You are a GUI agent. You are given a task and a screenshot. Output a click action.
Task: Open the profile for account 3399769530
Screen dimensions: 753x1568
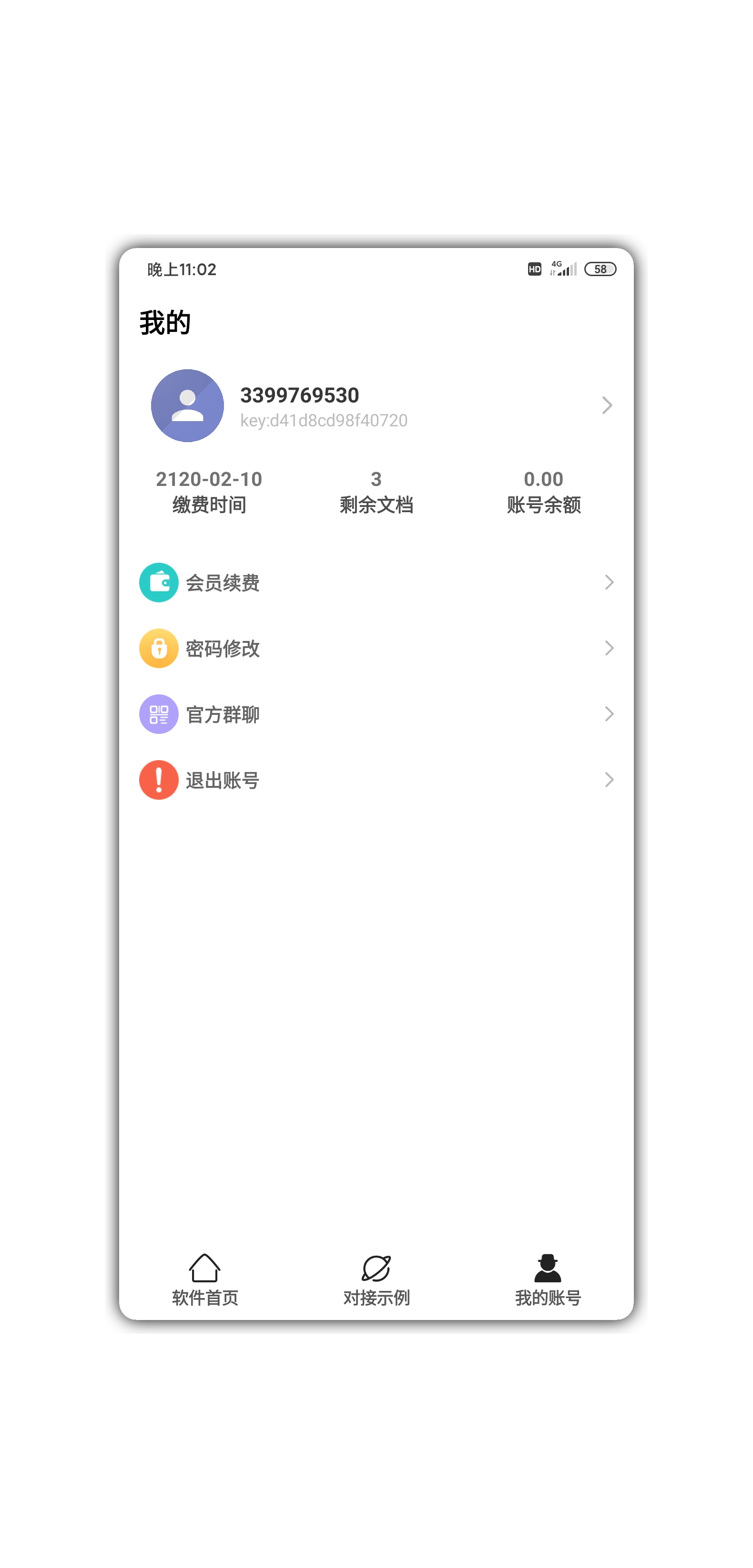click(376, 405)
